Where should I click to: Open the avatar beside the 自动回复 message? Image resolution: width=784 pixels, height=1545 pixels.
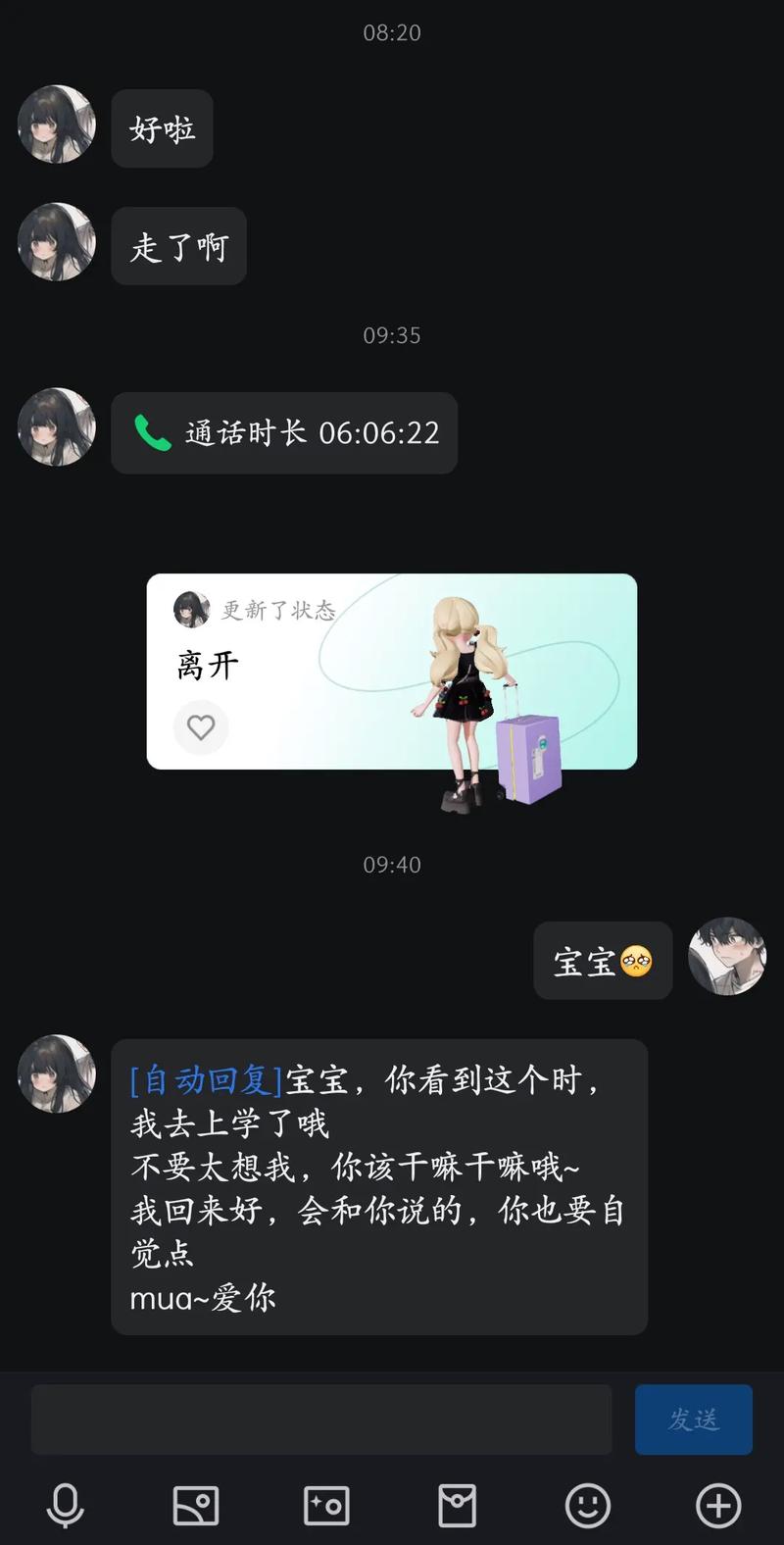[57, 1073]
